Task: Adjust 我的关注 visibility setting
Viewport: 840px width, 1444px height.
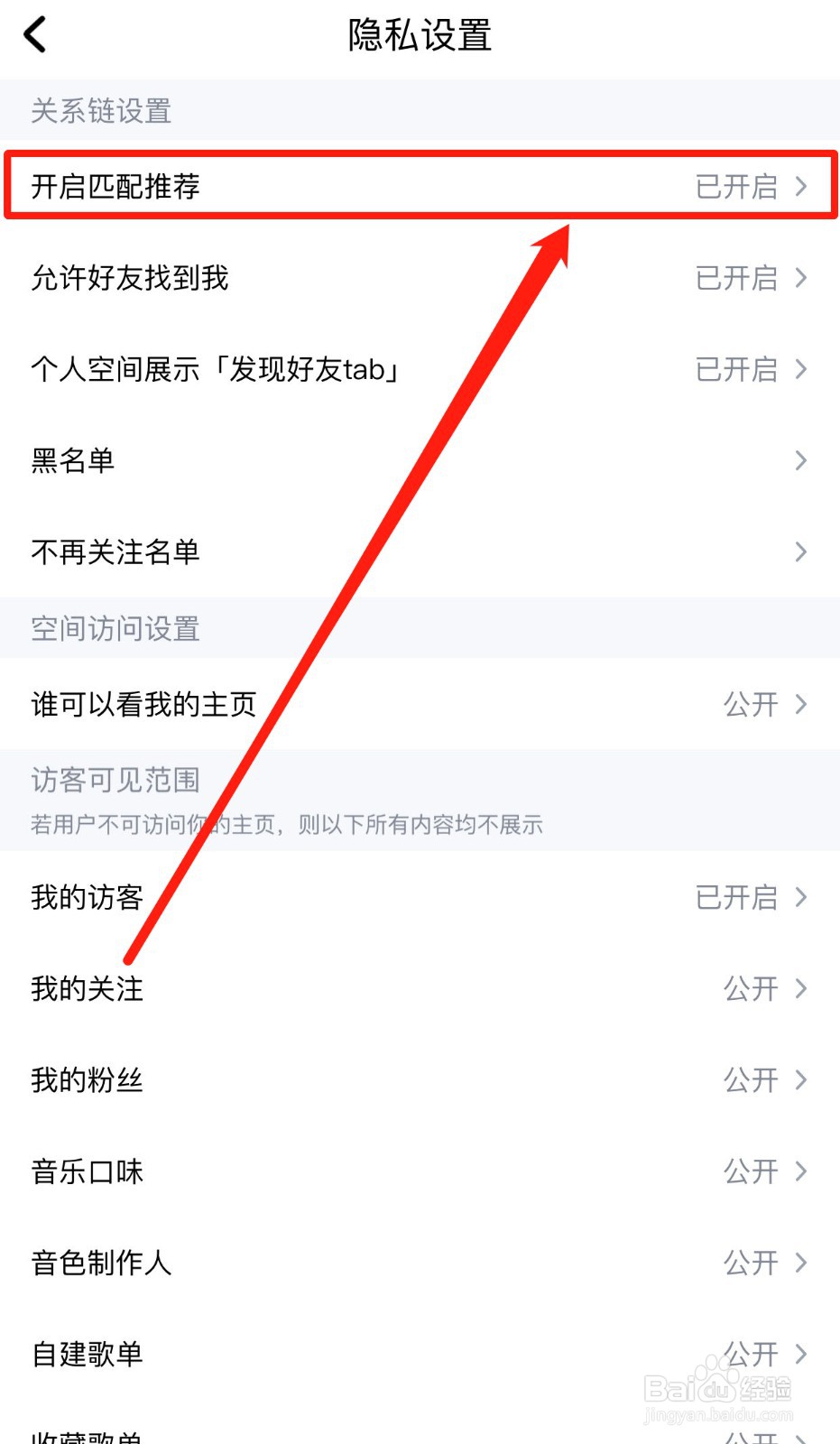Action: tap(361, 989)
